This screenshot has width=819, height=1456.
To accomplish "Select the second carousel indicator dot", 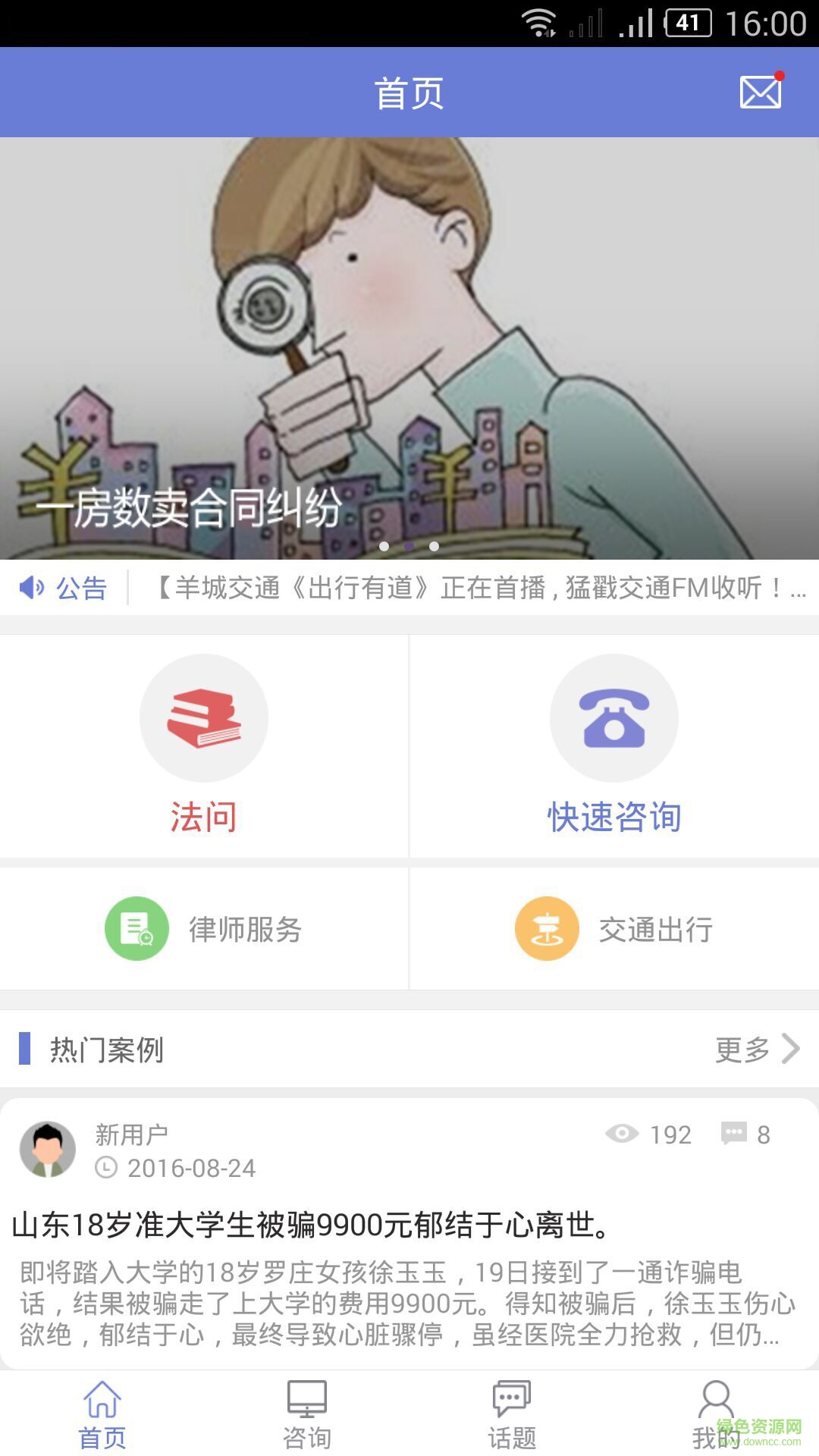I will point(409,544).
